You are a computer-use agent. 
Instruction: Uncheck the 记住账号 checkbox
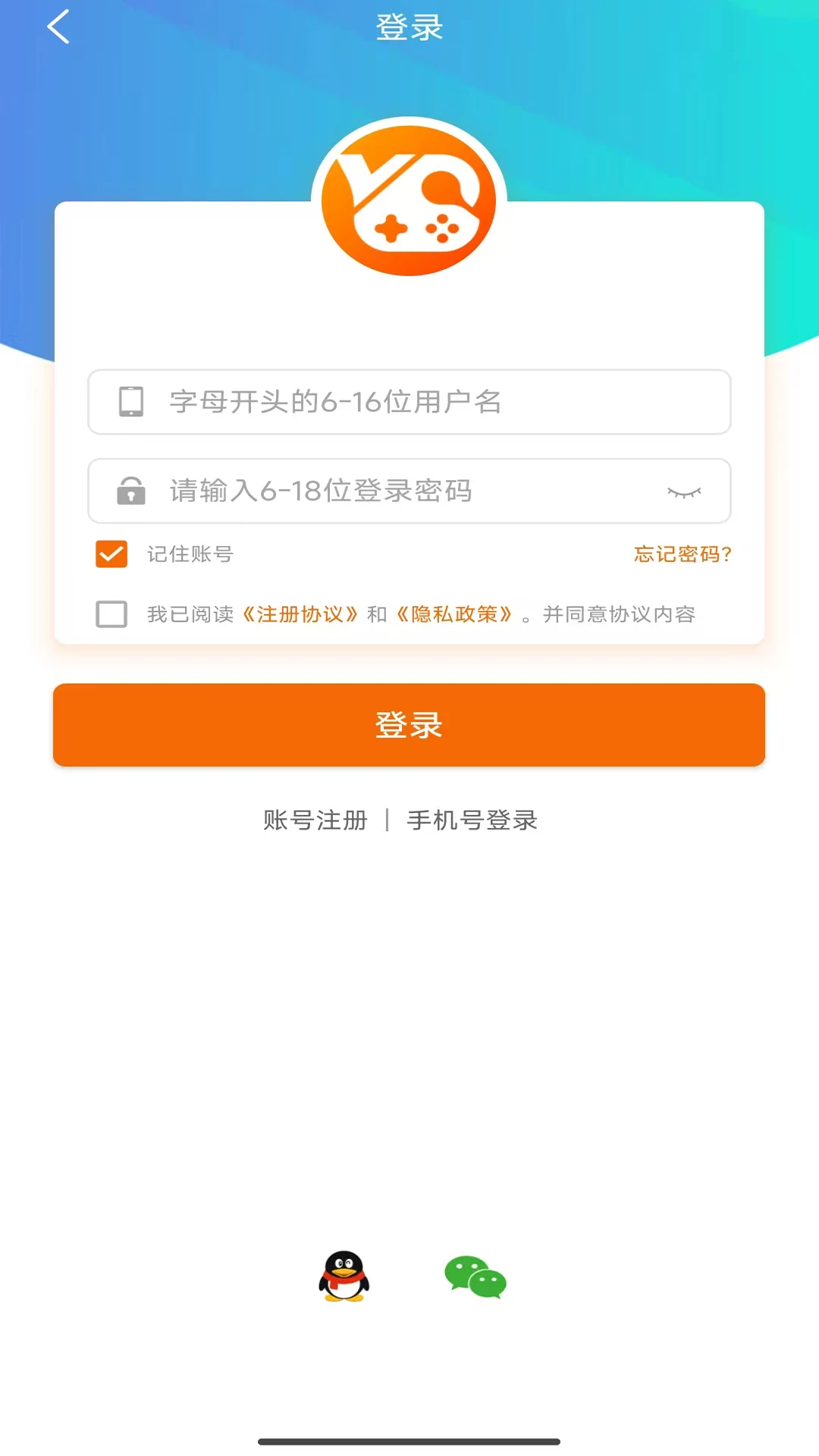tap(111, 554)
